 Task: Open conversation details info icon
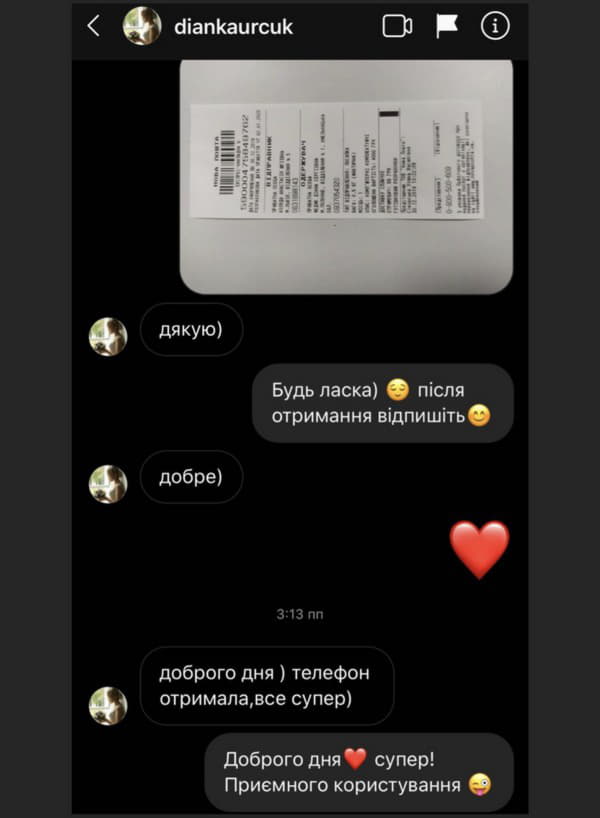pyautogui.click(x=494, y=27)
